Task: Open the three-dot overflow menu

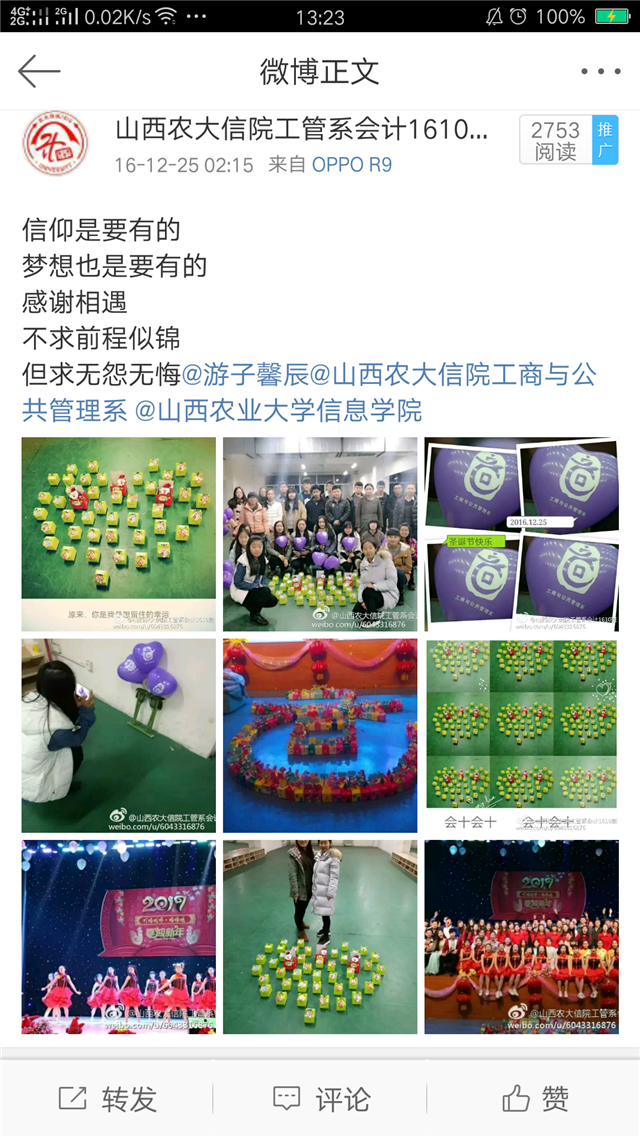Action: 600,72
